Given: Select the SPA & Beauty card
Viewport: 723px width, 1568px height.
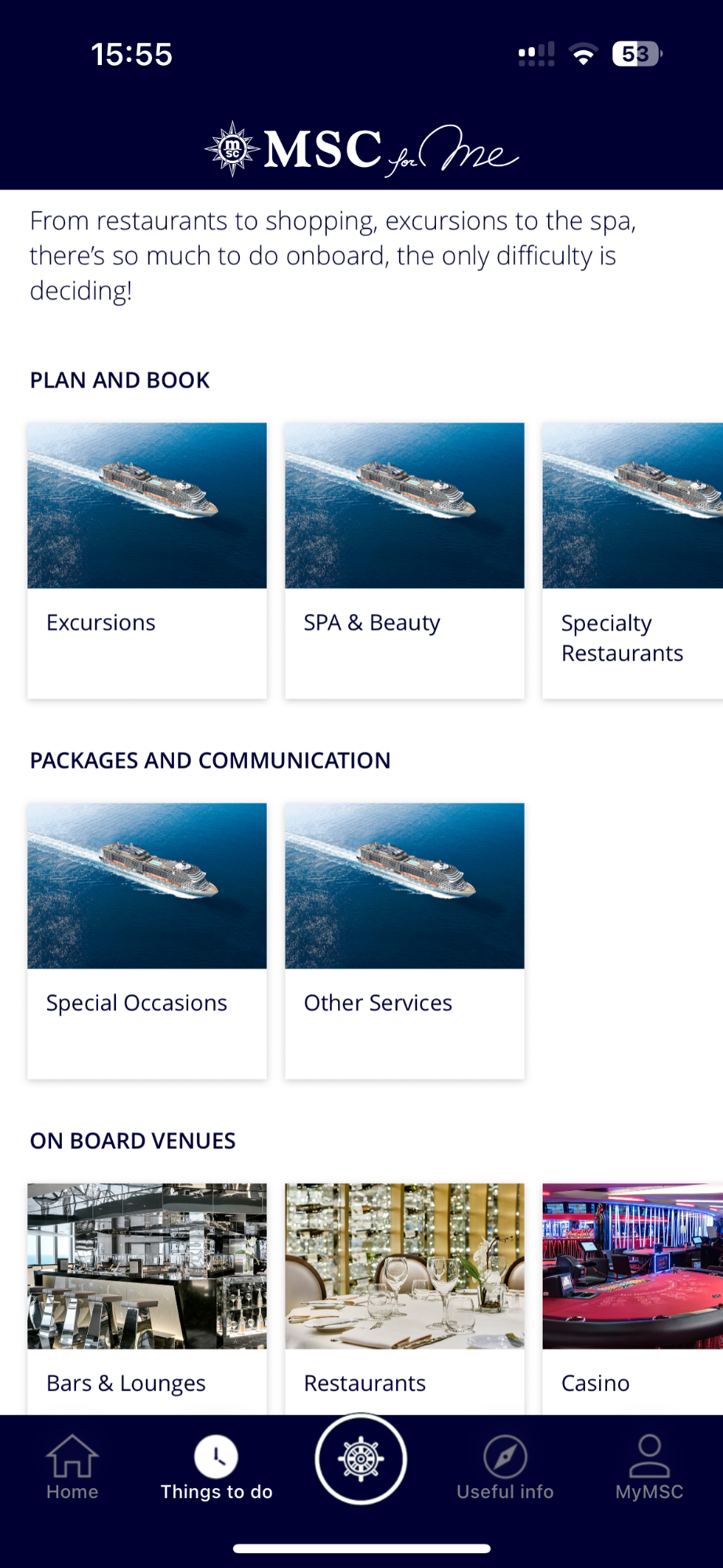Looking at the screenshot, I should [x=404, y=560].
